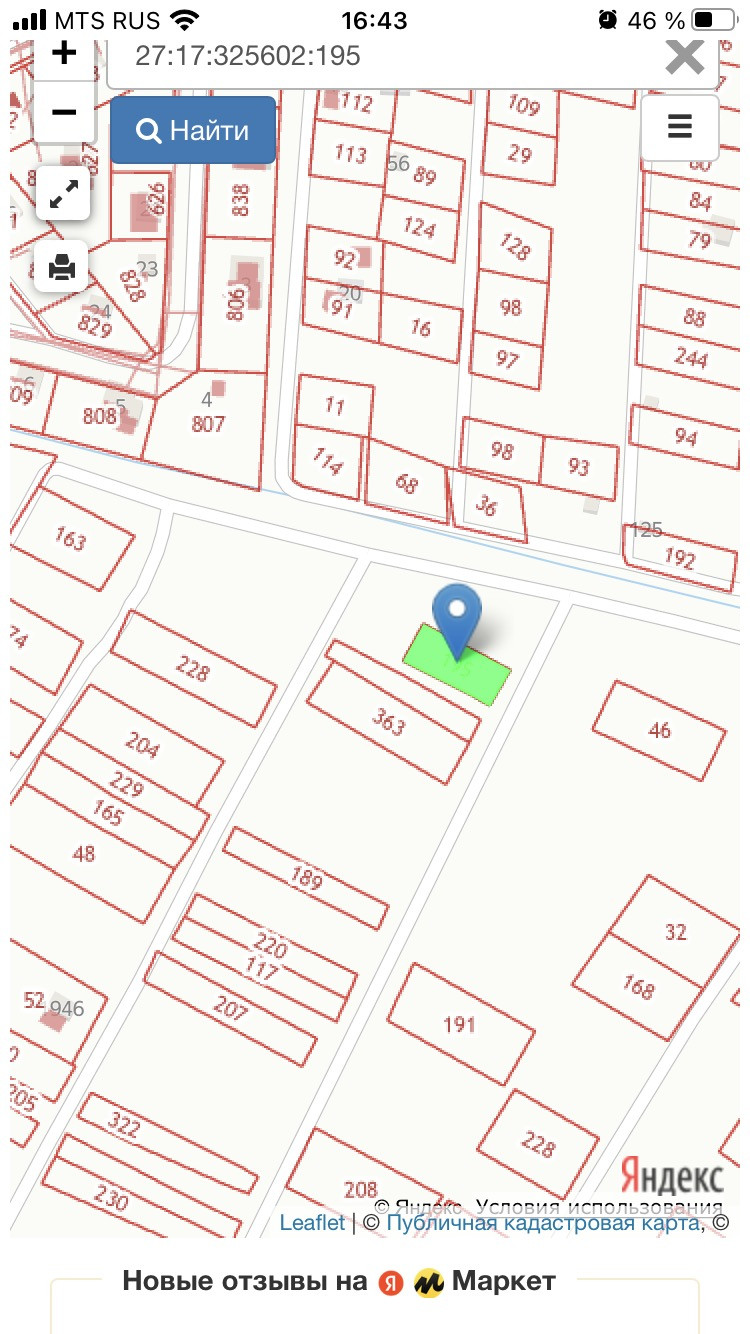
Task: Clear the cadastral number with the X
Action: point(685,57)
